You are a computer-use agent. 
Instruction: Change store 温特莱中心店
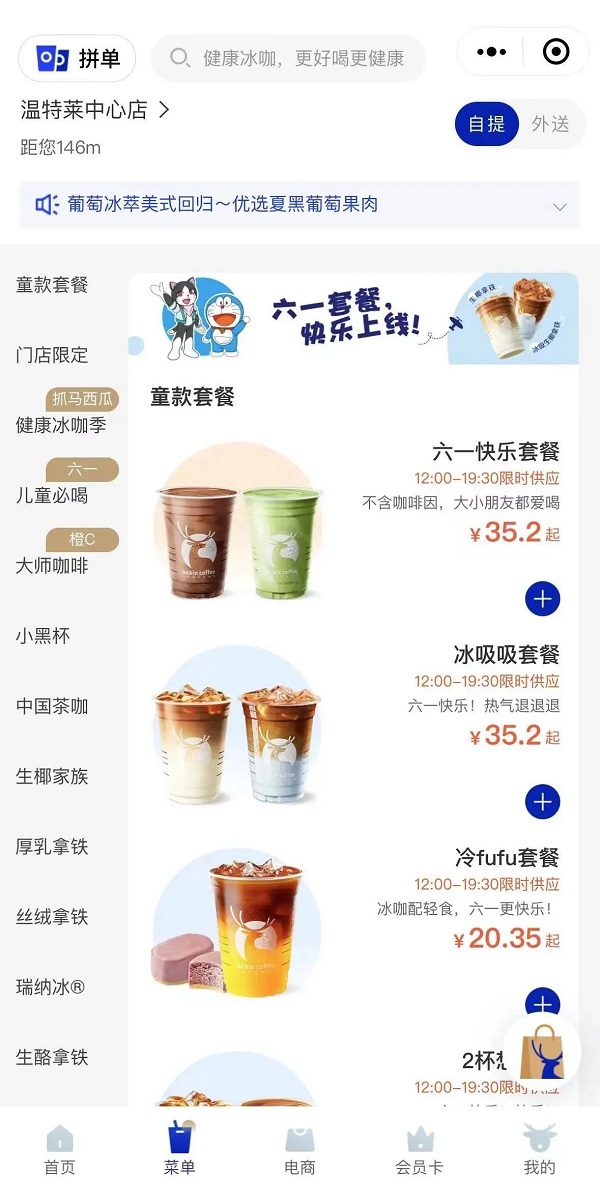tap(96, 110)
